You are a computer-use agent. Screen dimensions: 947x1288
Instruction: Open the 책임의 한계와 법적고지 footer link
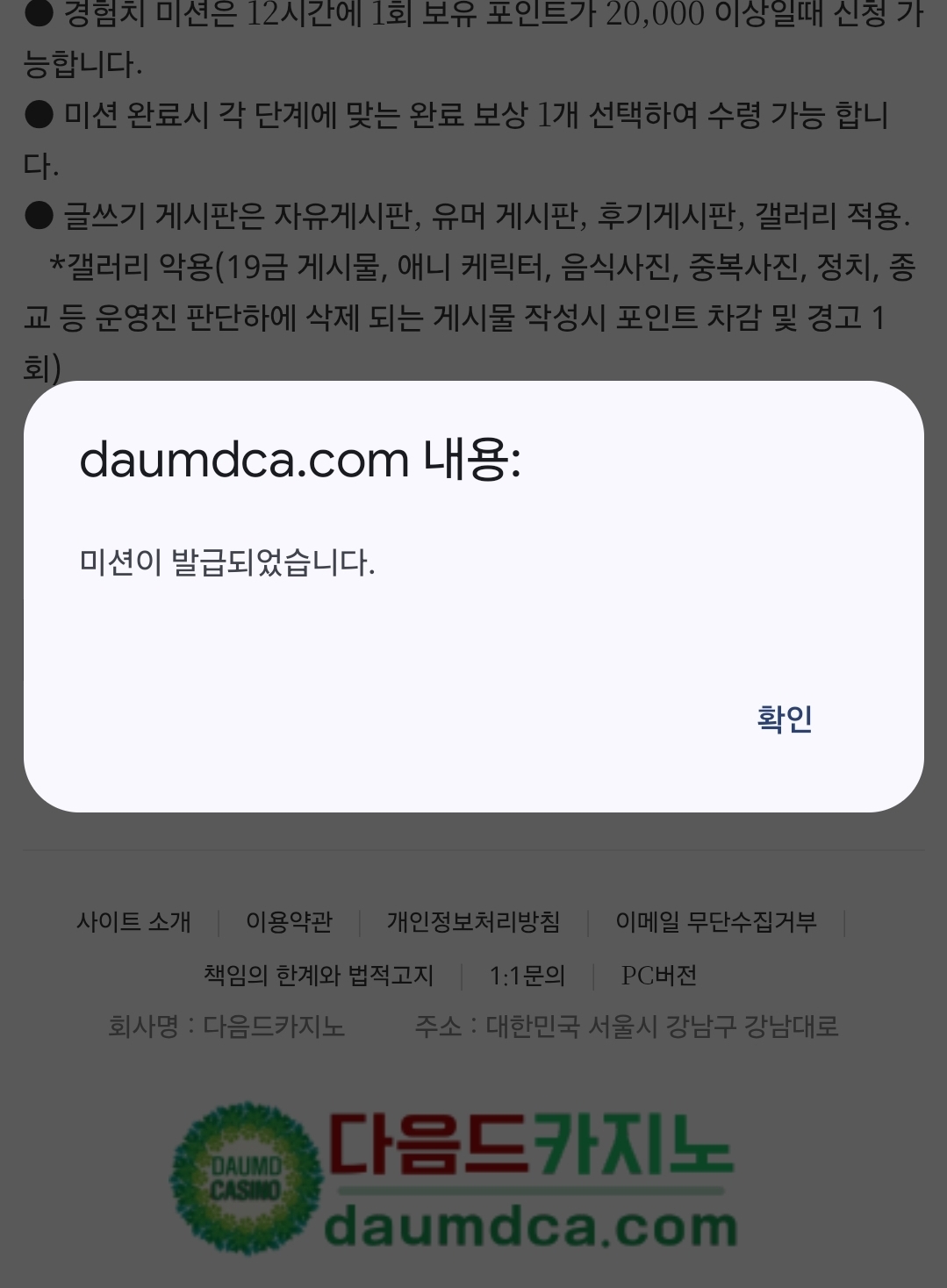point(319,976)
